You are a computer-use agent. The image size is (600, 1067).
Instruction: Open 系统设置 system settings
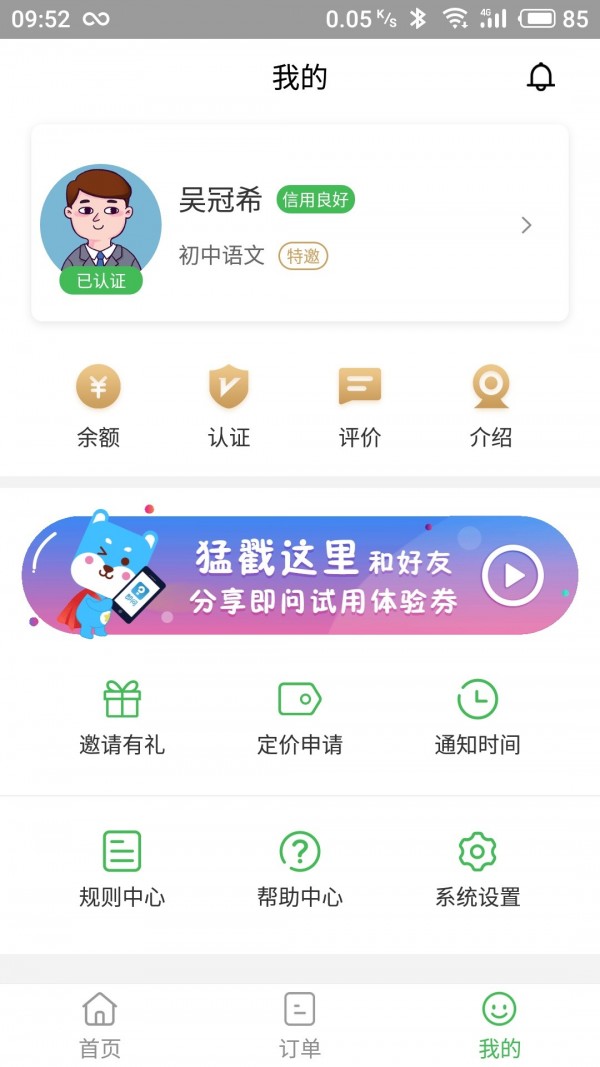point(477,868)
